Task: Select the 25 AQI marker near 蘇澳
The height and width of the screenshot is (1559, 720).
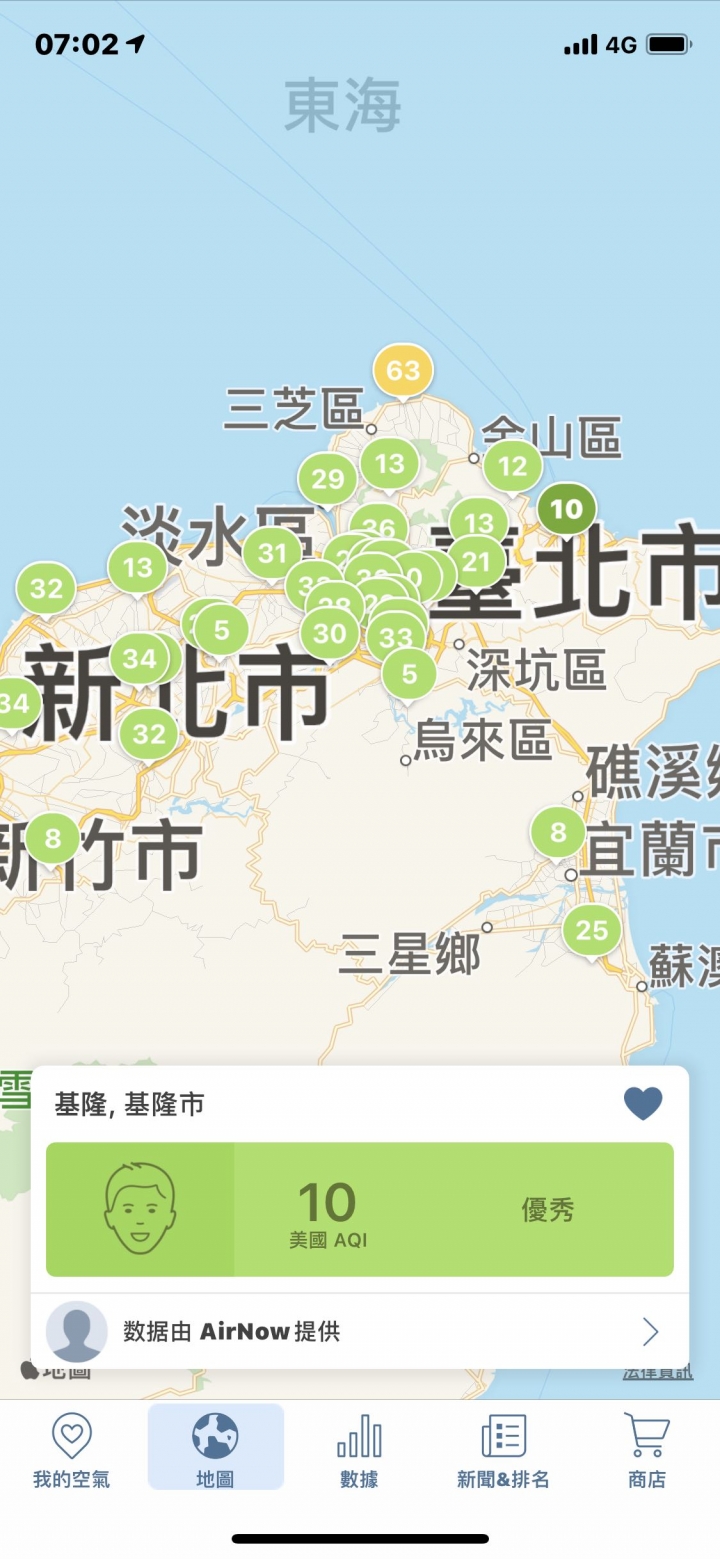Action: pos(591,931)
